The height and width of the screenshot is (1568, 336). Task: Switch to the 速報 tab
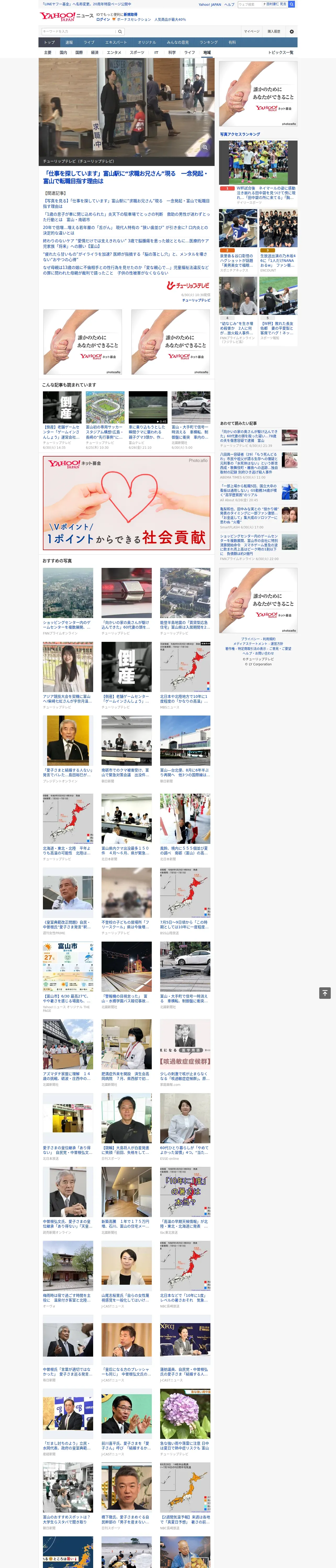[69, 43]
